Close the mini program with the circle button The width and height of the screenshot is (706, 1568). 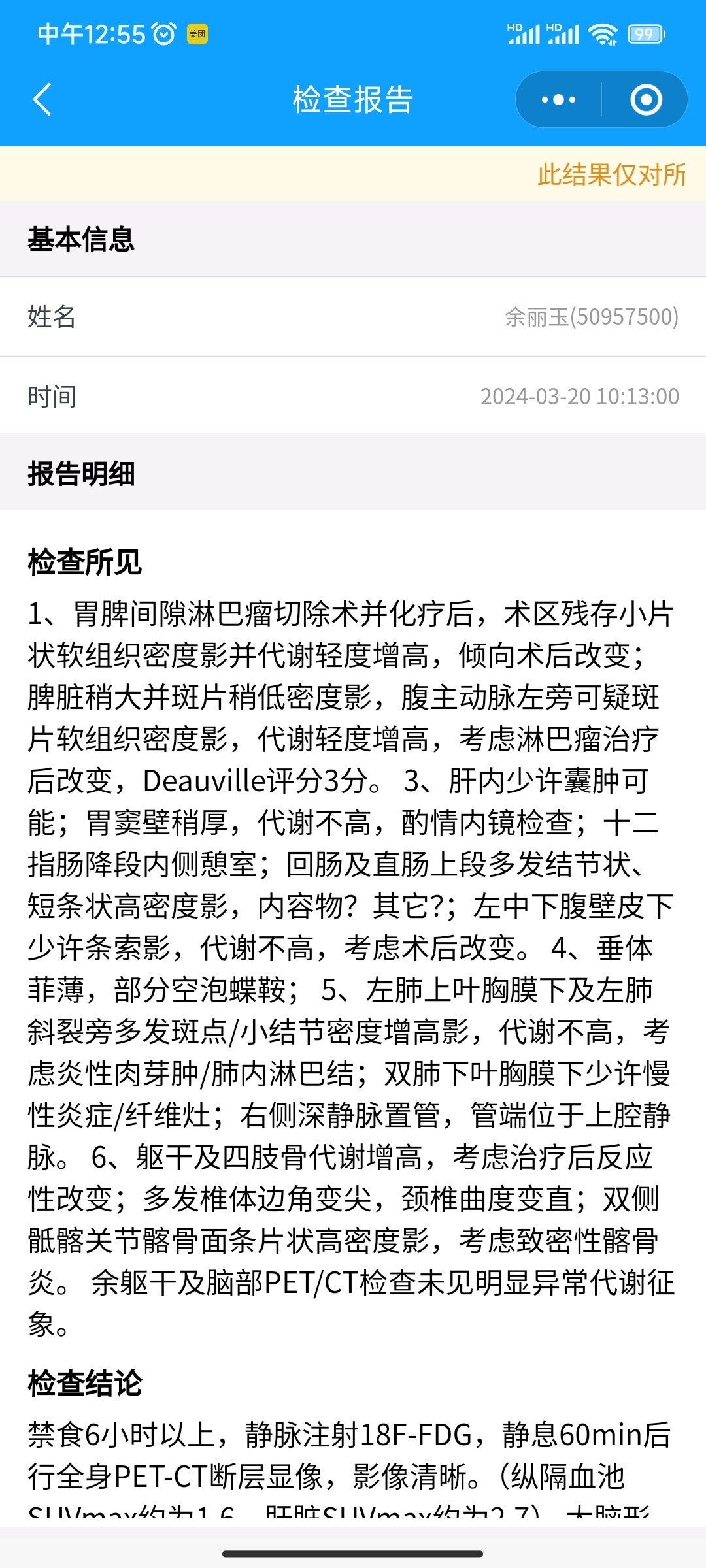coord(646,99)
